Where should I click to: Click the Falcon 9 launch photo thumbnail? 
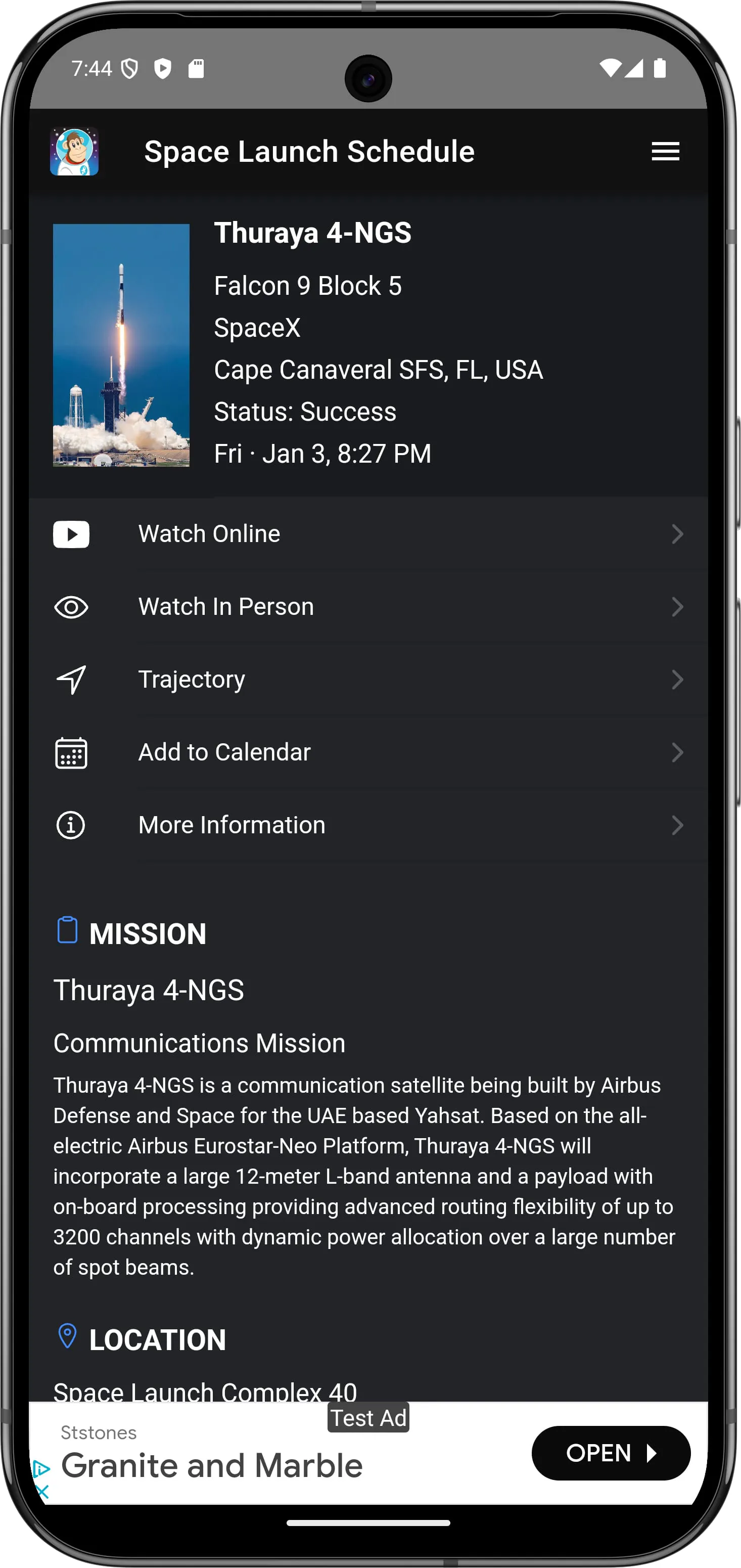pyautogui.click(x=121, y=346)
